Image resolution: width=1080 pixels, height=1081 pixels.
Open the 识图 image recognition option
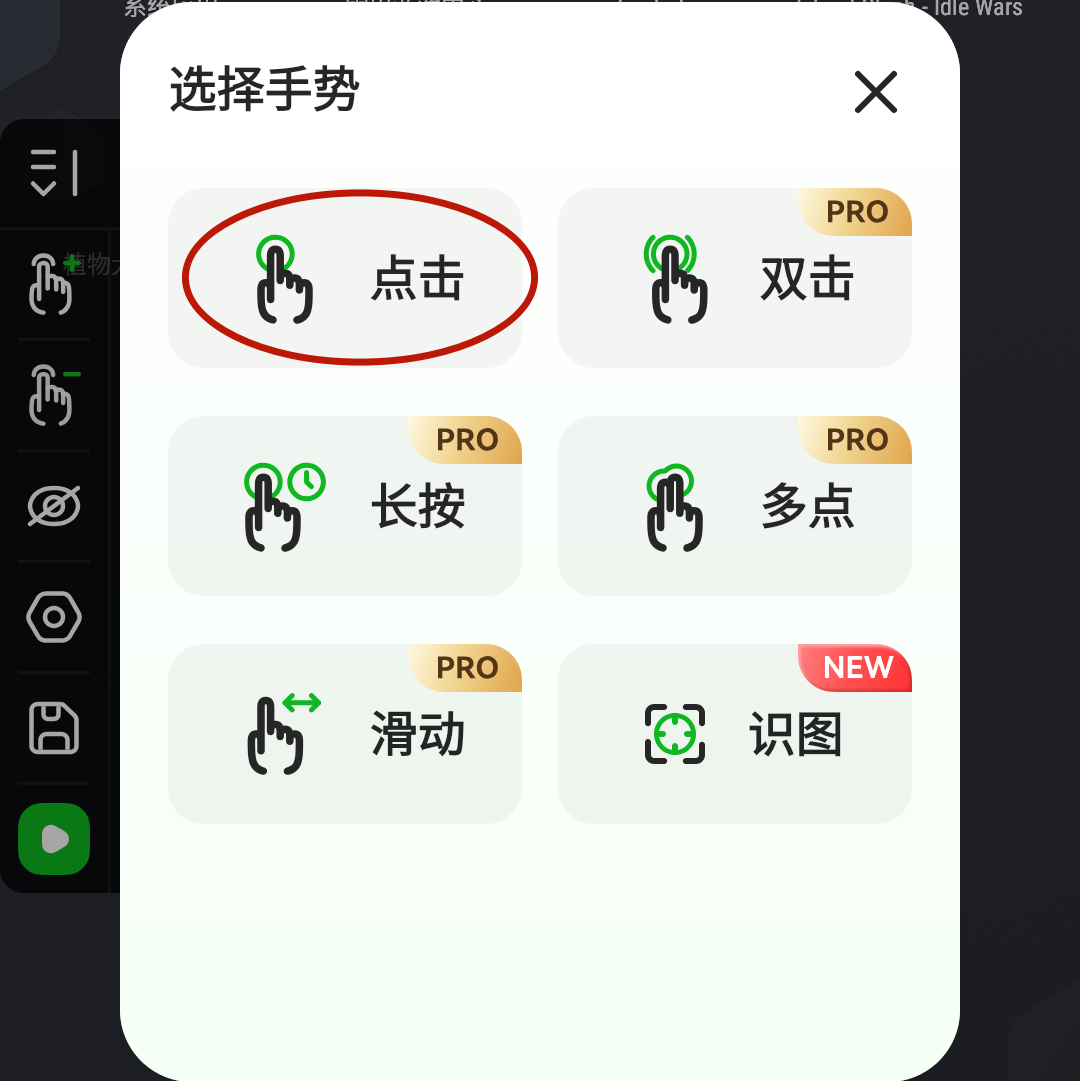735,734
